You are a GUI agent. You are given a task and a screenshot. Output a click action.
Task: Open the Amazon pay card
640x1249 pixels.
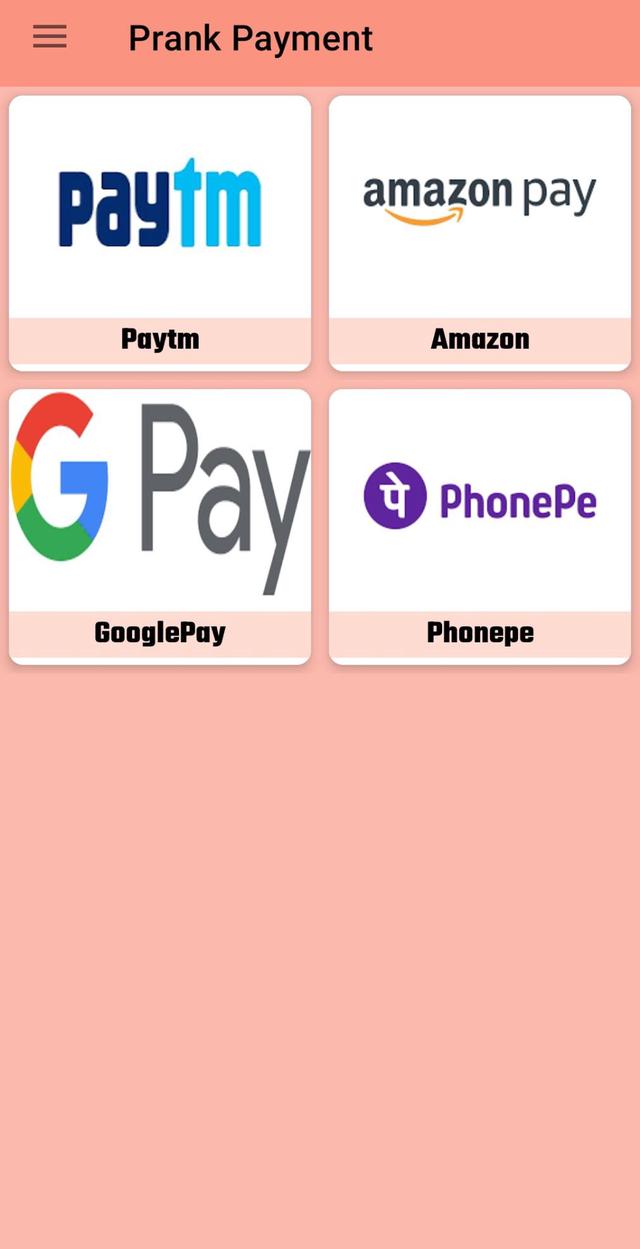tap(480, 232)
